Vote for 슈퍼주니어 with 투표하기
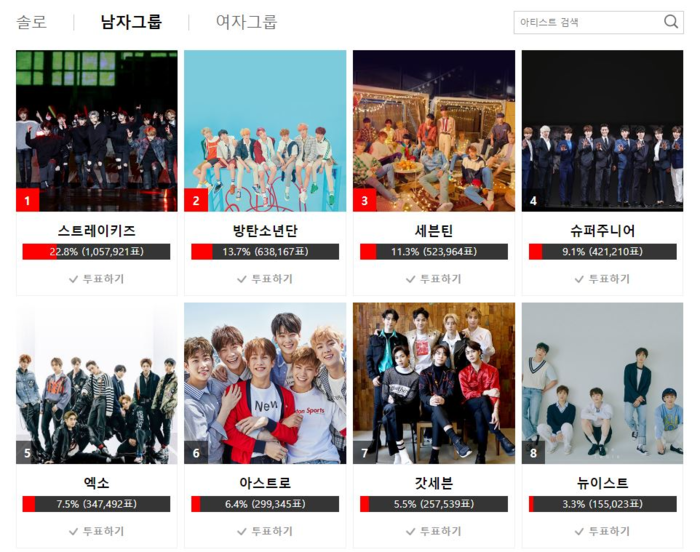The image size is (700, 552). coord(602,279)
